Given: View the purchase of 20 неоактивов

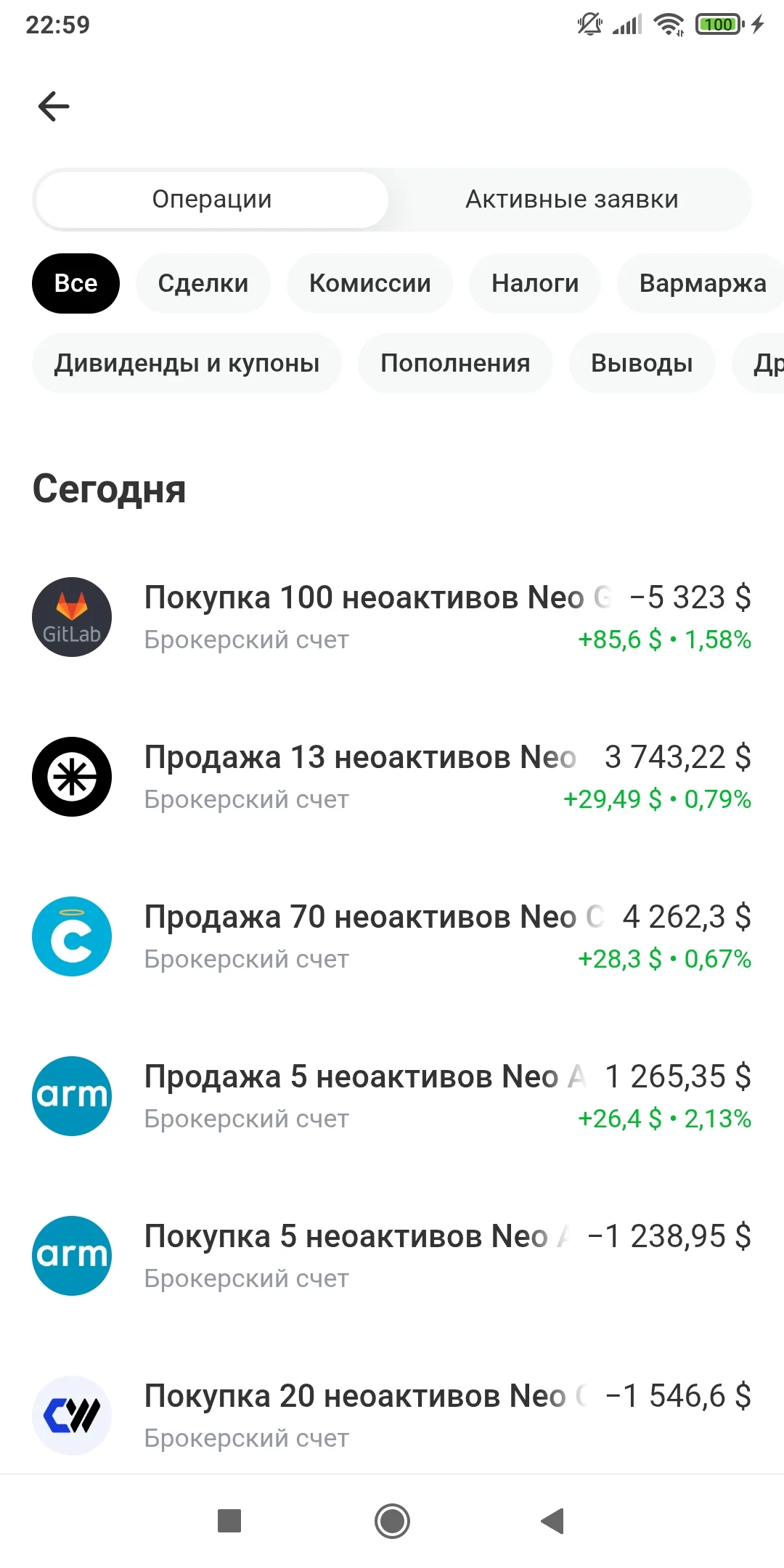Looking at the screenshot, I should (392, 1416).
